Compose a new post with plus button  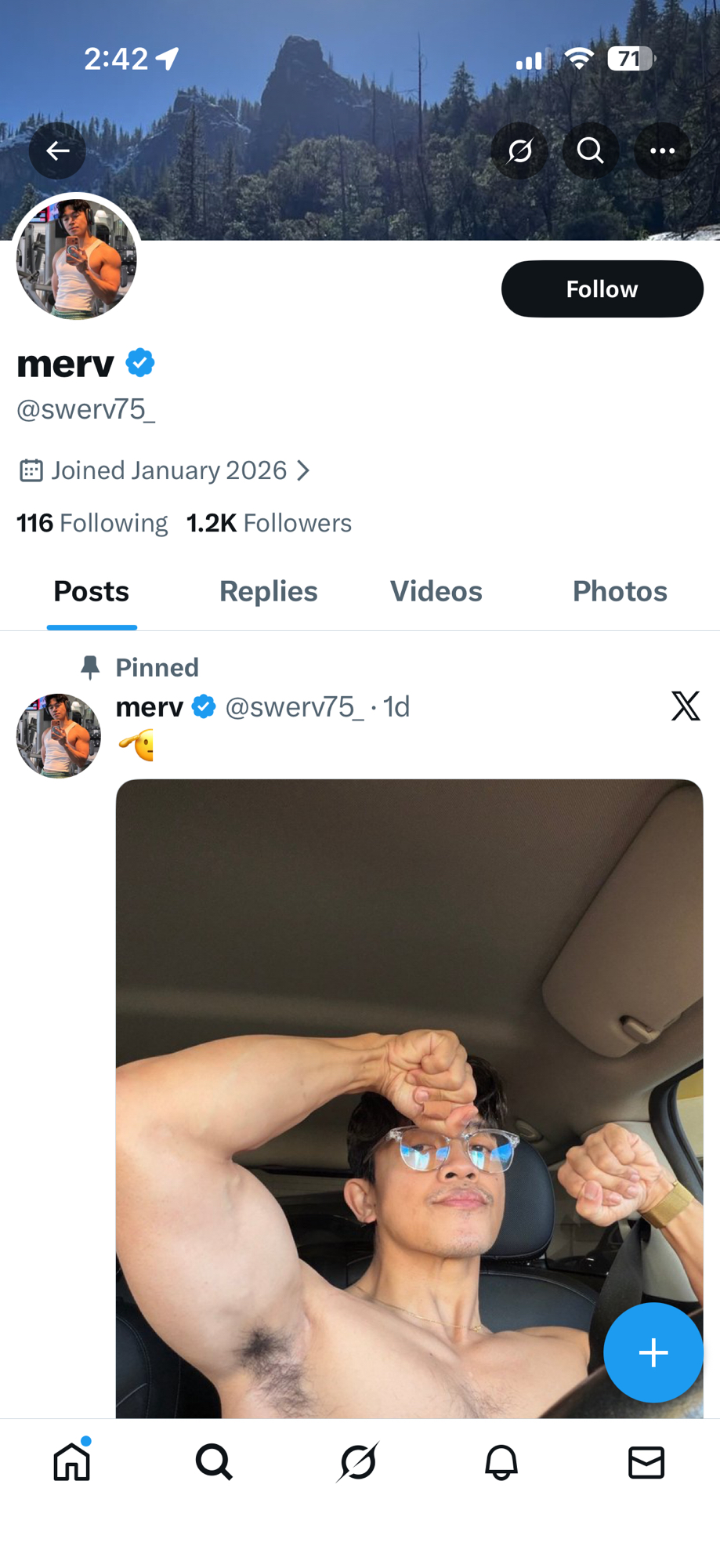[653, 1352]
